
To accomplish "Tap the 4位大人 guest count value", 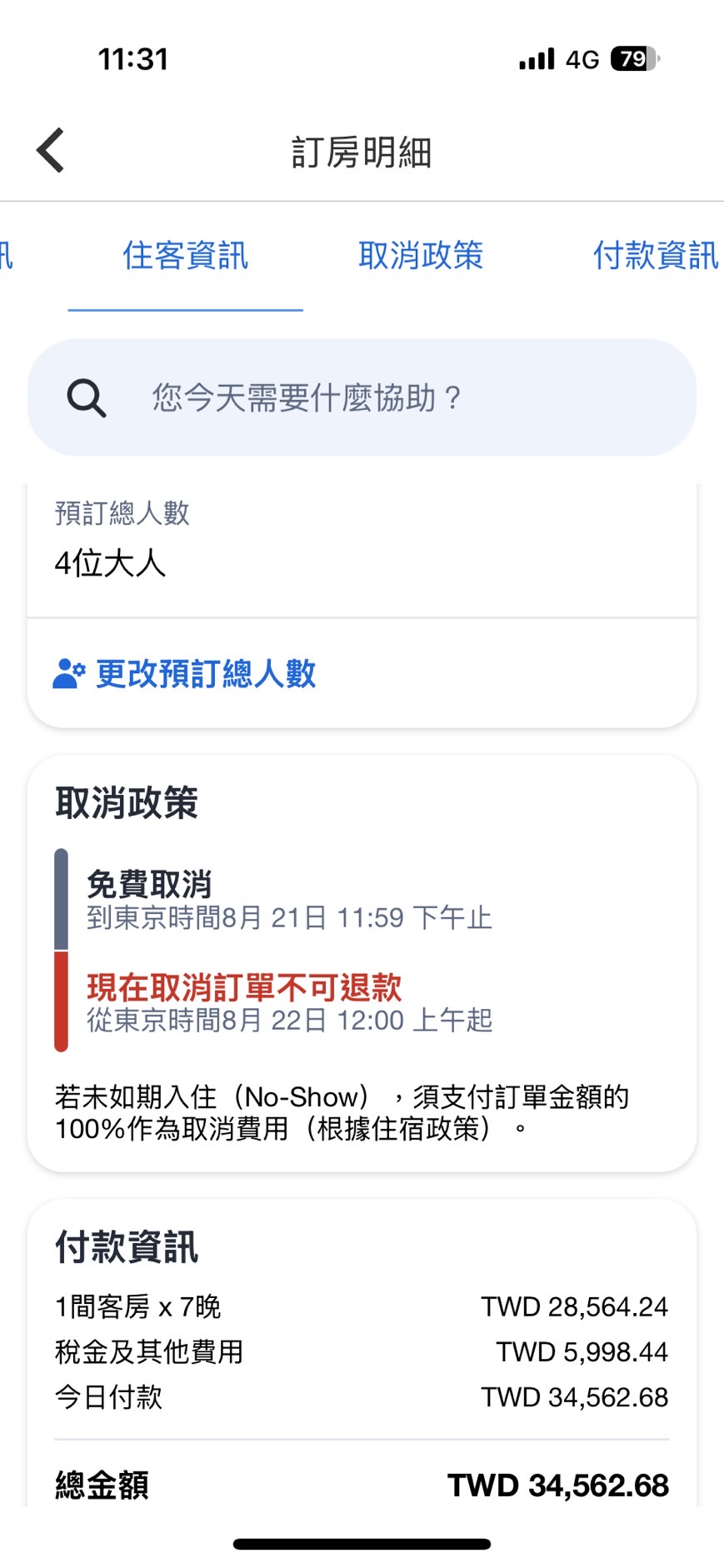I will tap(109, 563).
